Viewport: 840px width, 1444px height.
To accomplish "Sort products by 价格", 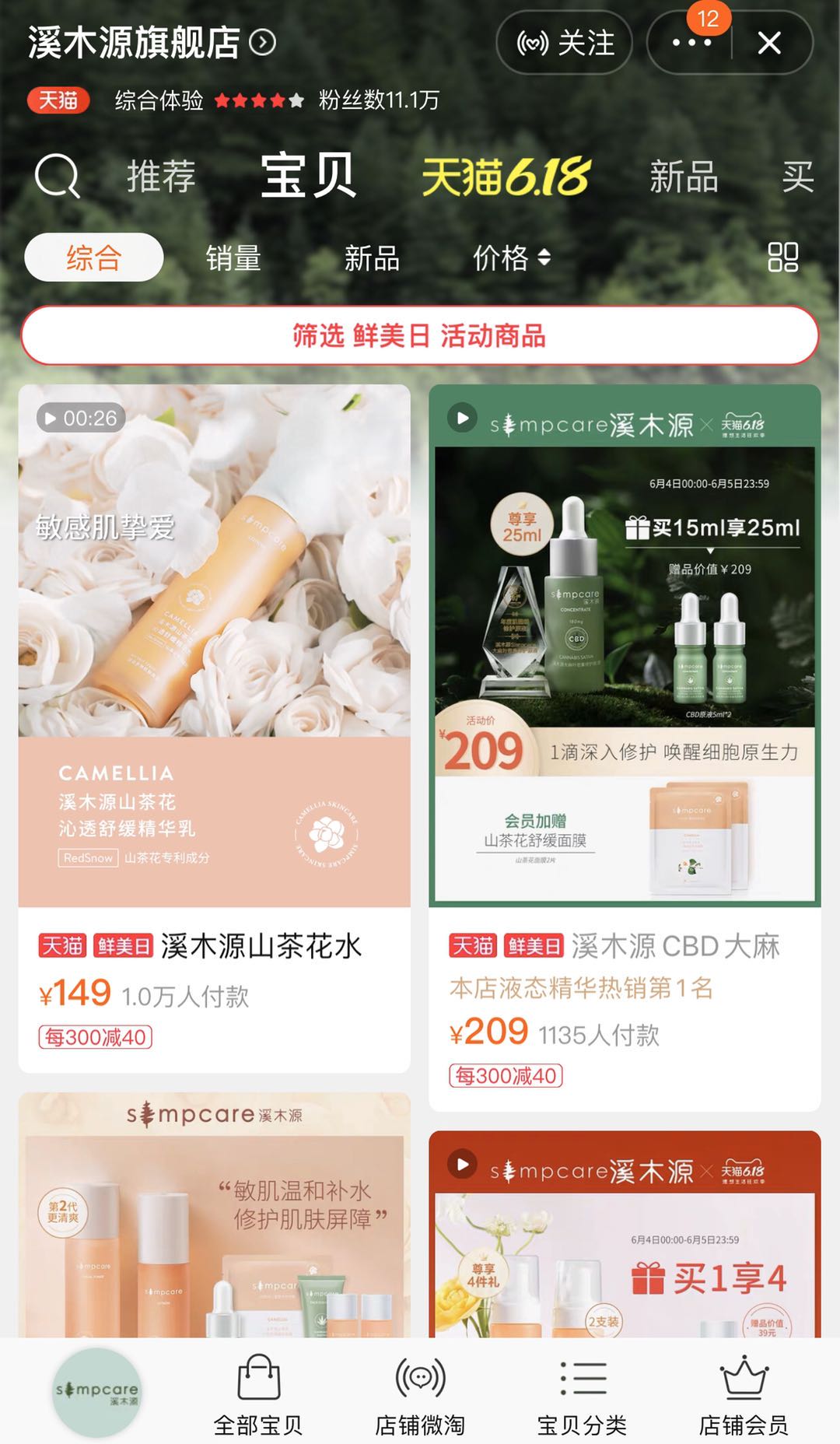I will click(511, 258).
